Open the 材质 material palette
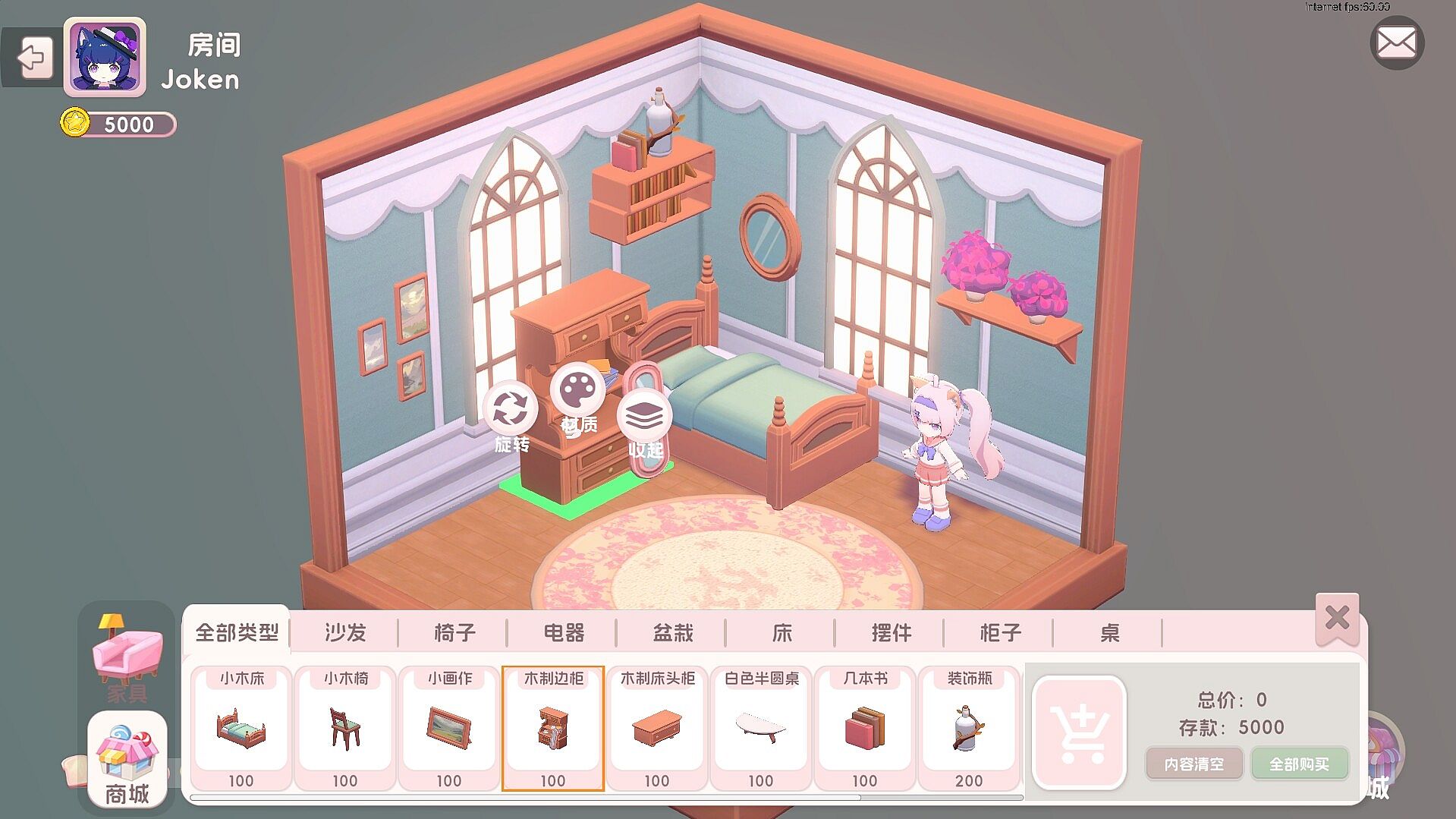The height and width of the screenshot is (819, 1456). point(577,392)
